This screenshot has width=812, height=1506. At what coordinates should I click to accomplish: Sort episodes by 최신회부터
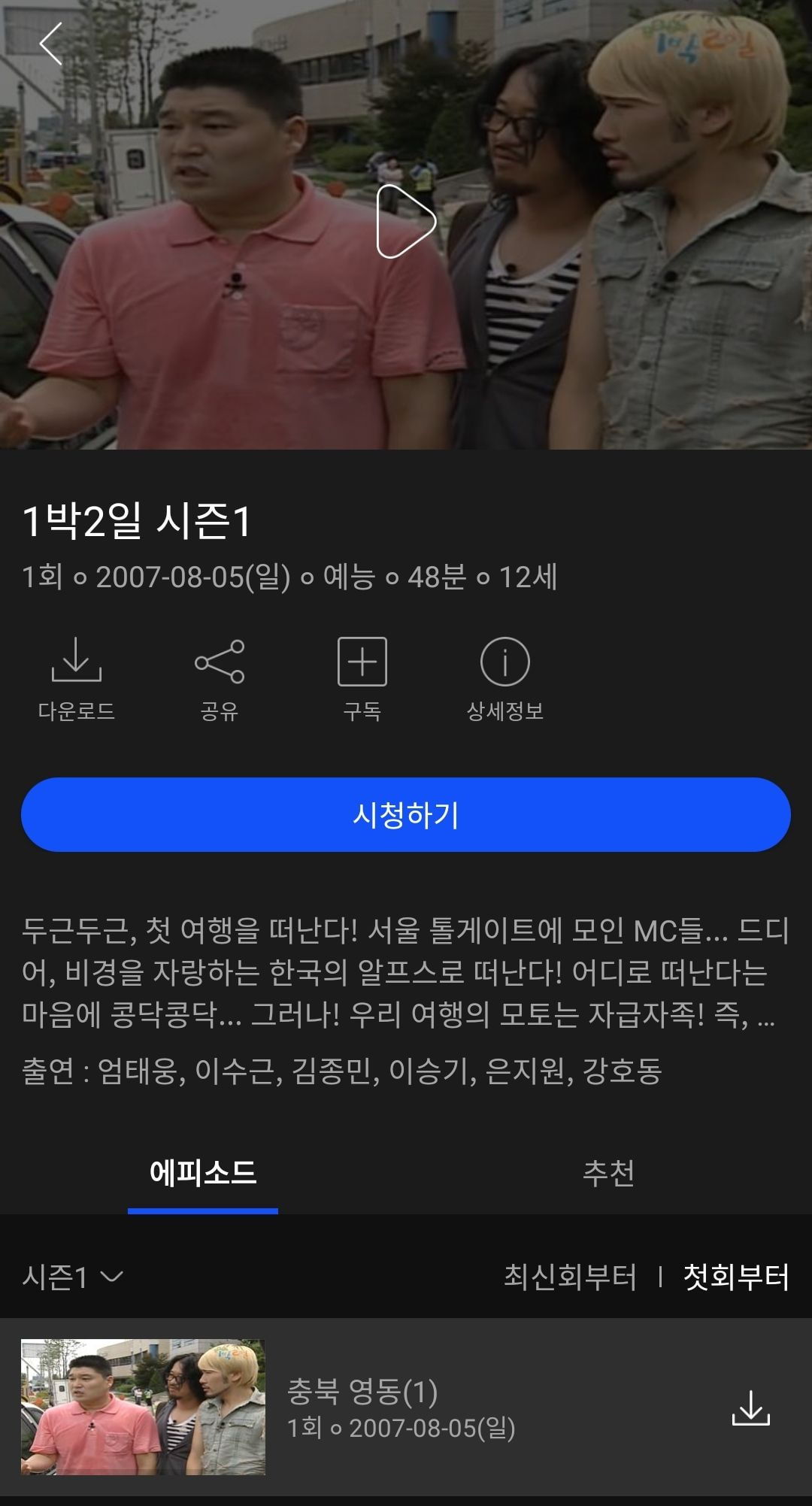coord(570,1277)
